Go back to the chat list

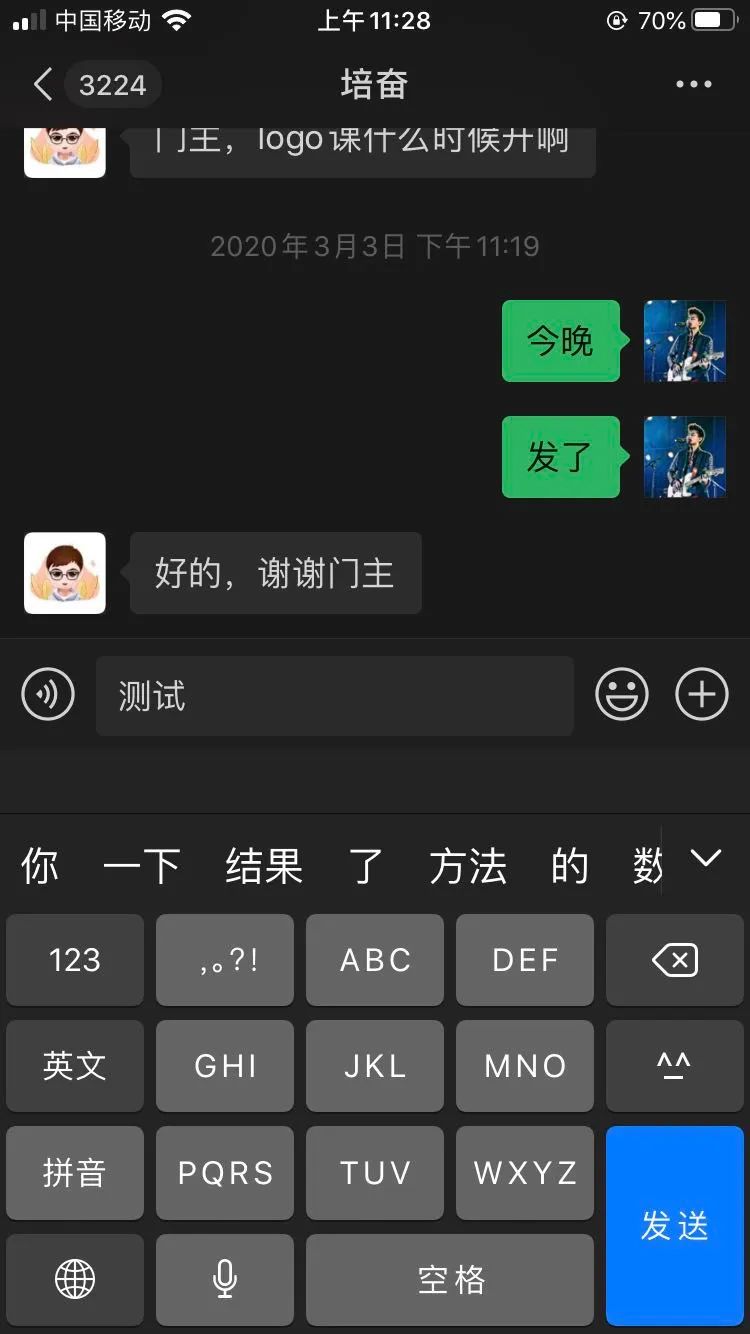point(43,85)
